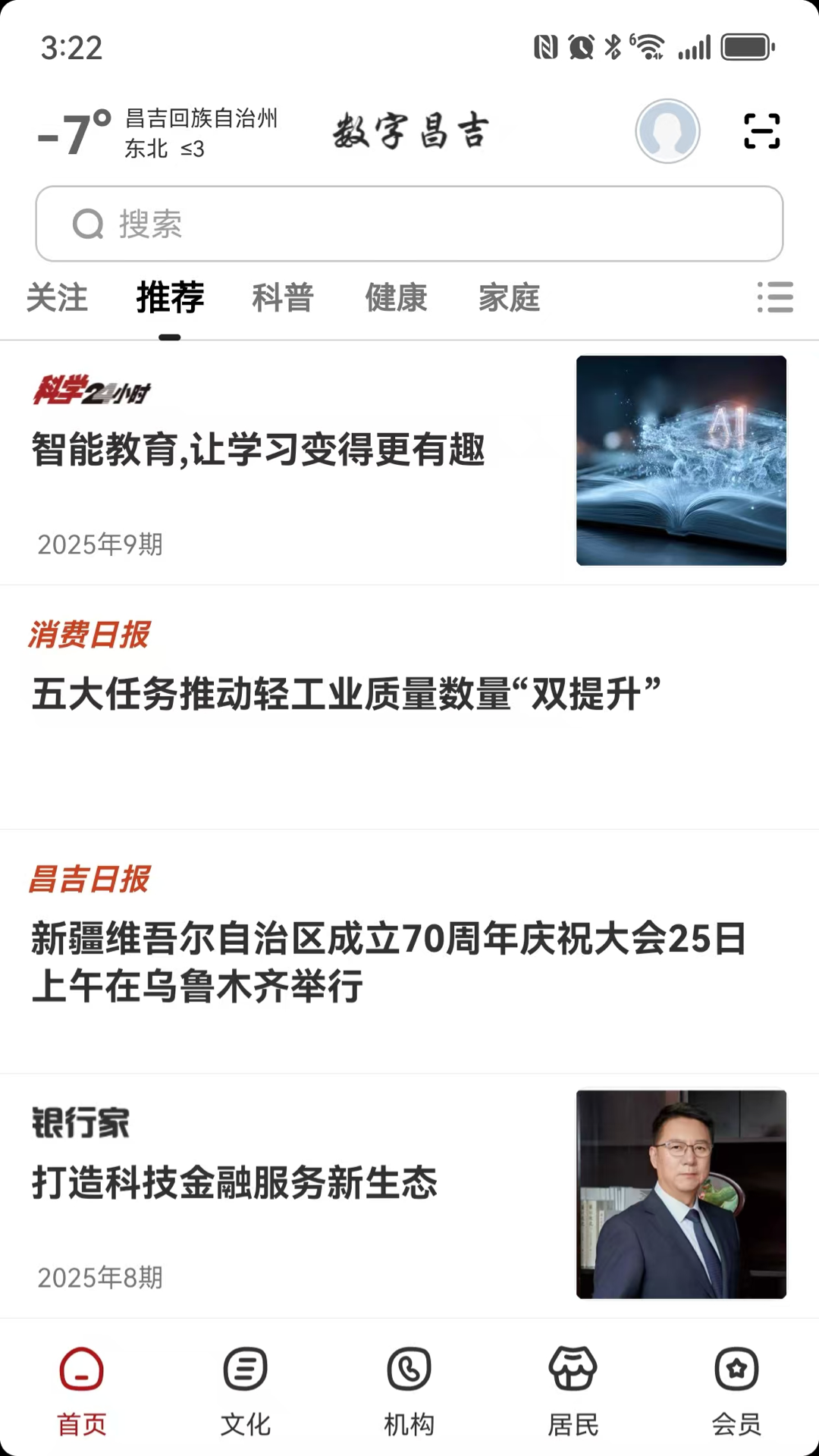
Task: Open article 智能教育,让学习变得更有趣
Action: pyautogui.click(x=258, y=450)
